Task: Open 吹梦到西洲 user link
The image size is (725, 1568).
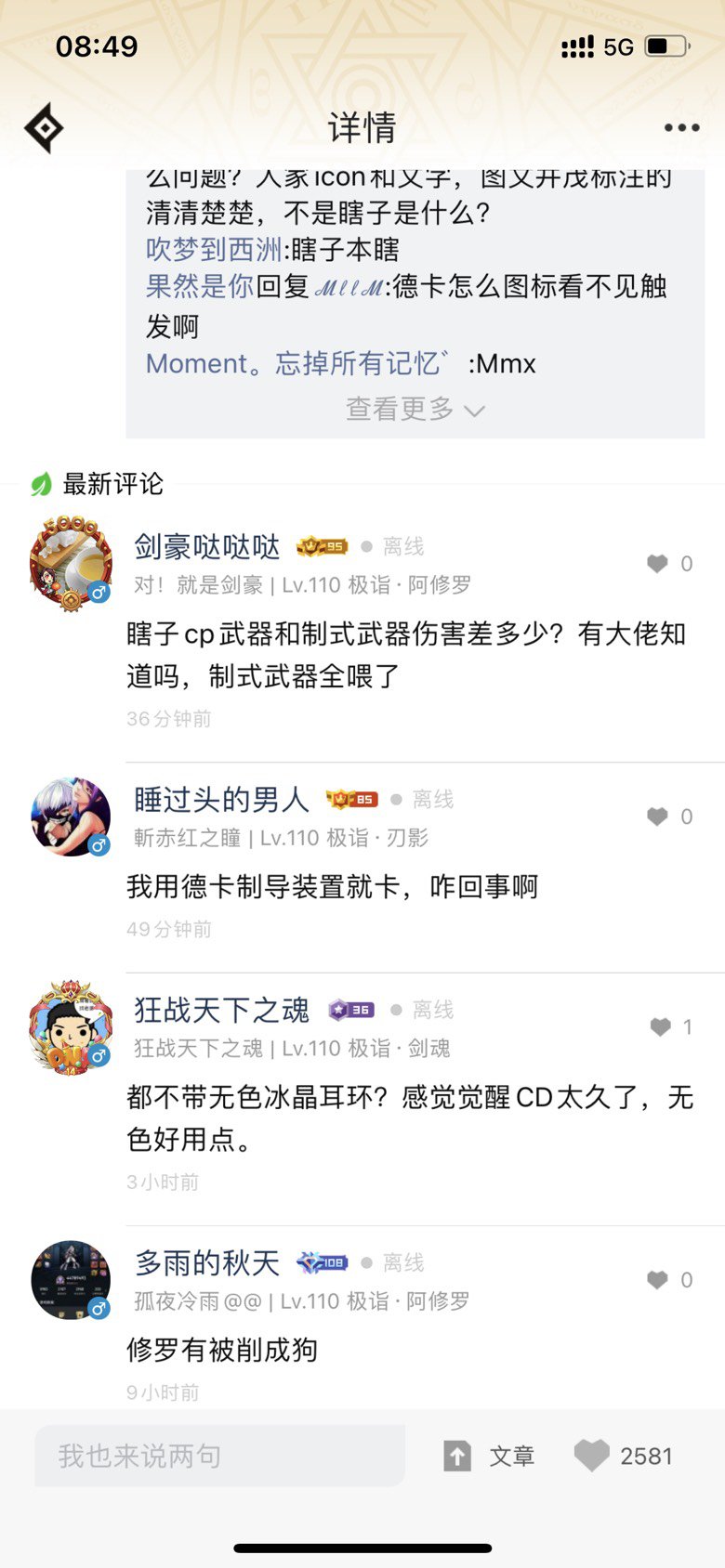Action: (x=214, y=250)
